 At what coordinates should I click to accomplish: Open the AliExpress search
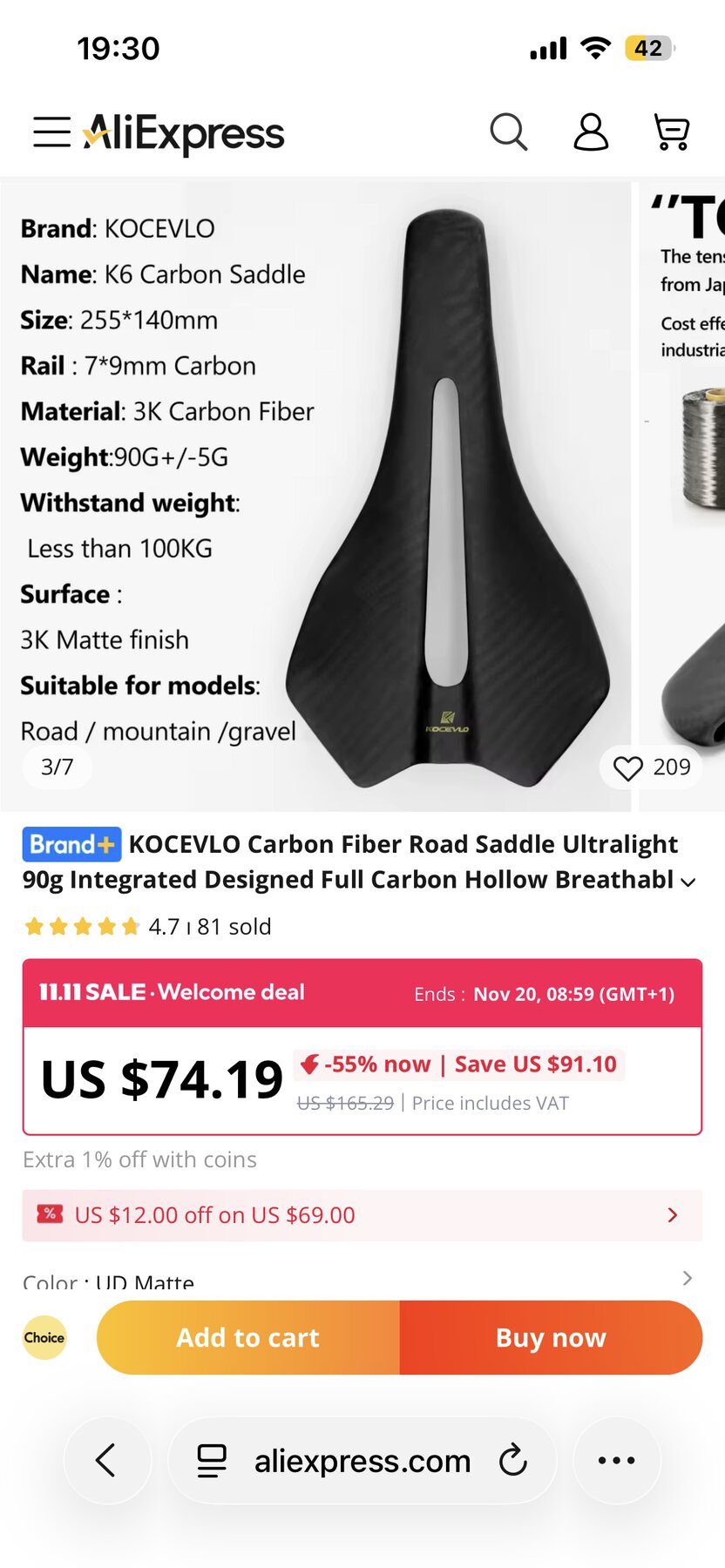pos(508,132)
